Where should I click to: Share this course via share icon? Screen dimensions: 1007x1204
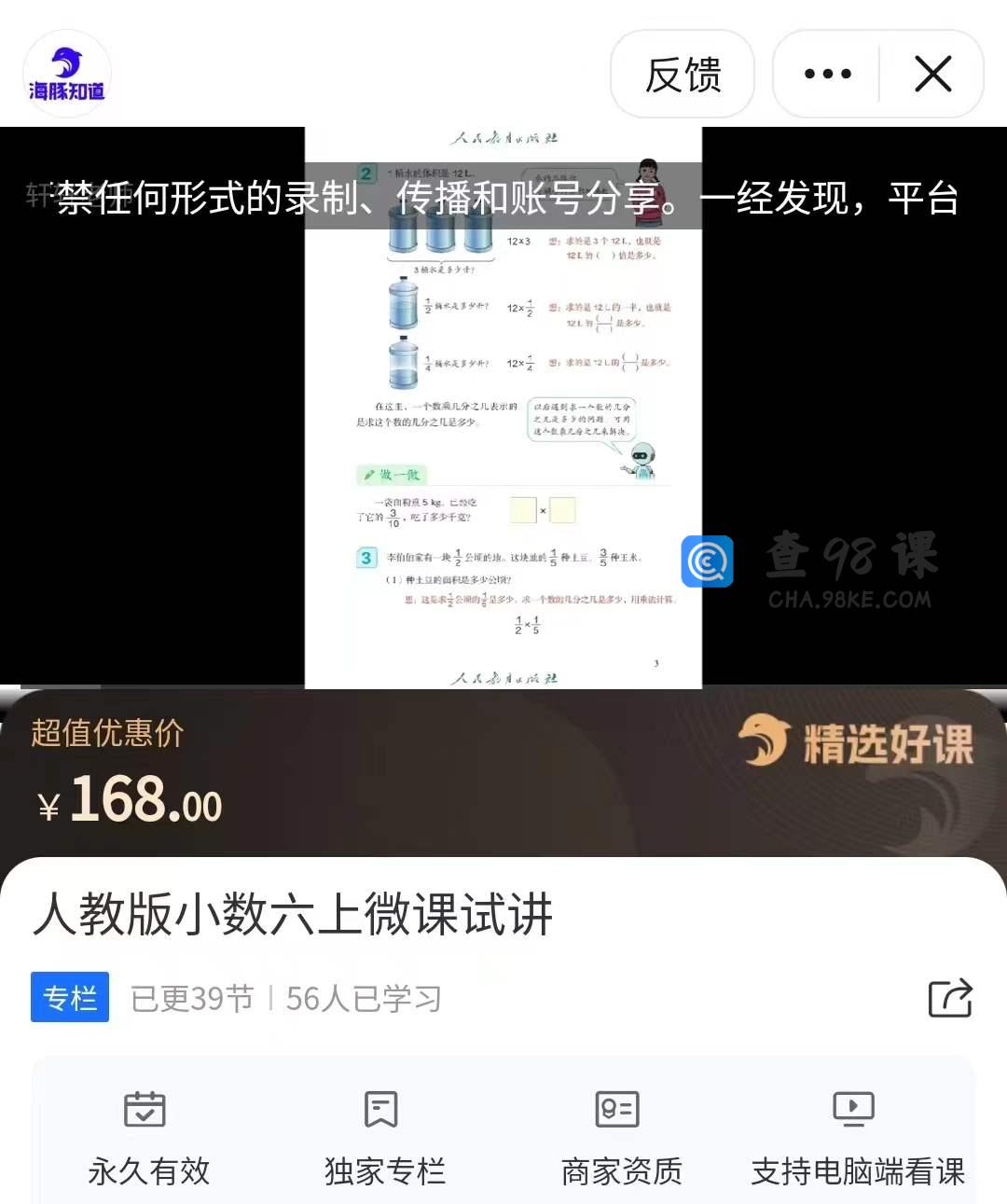[x=950, y=998]
